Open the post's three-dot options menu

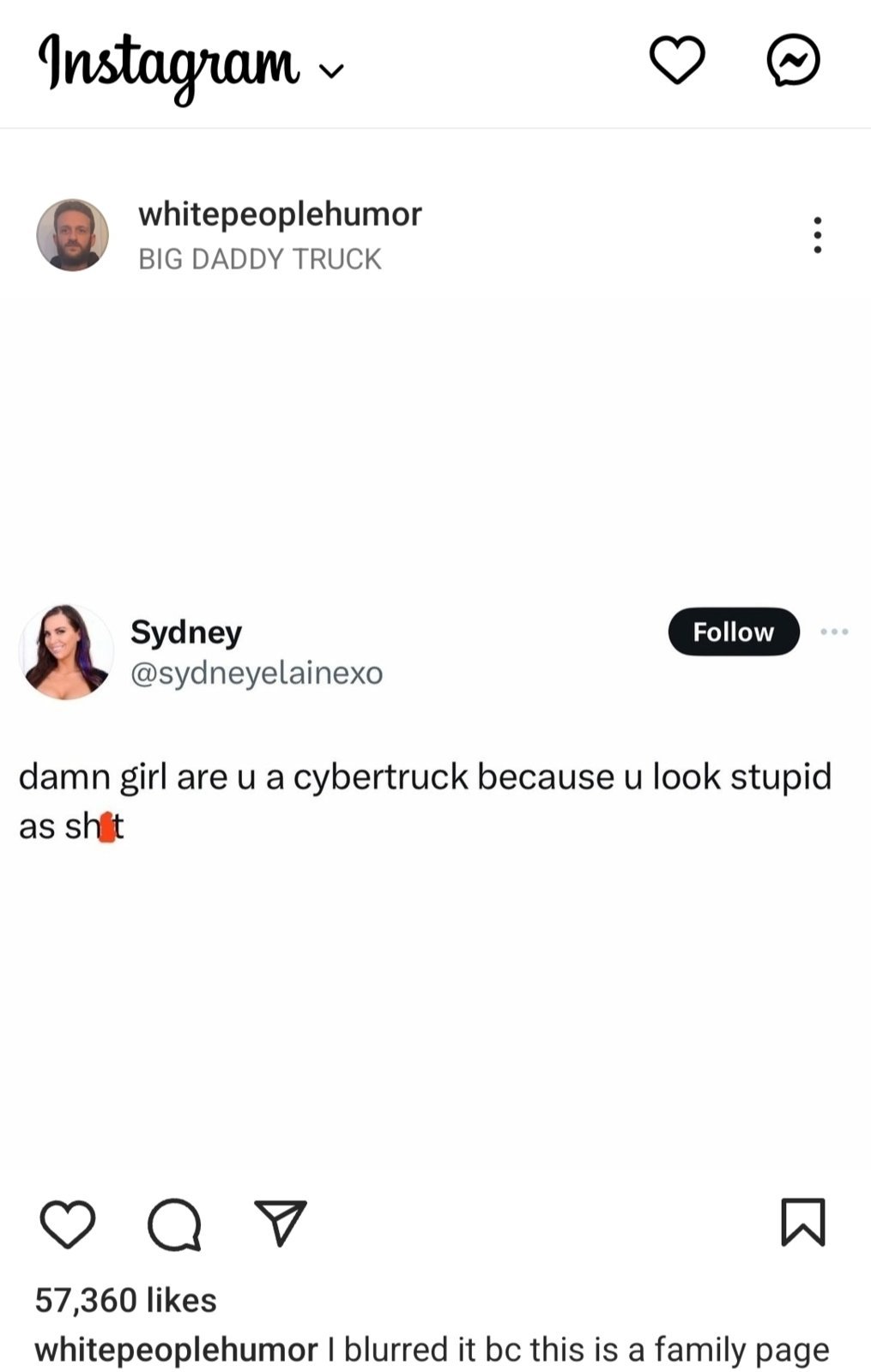coord(817,235)
